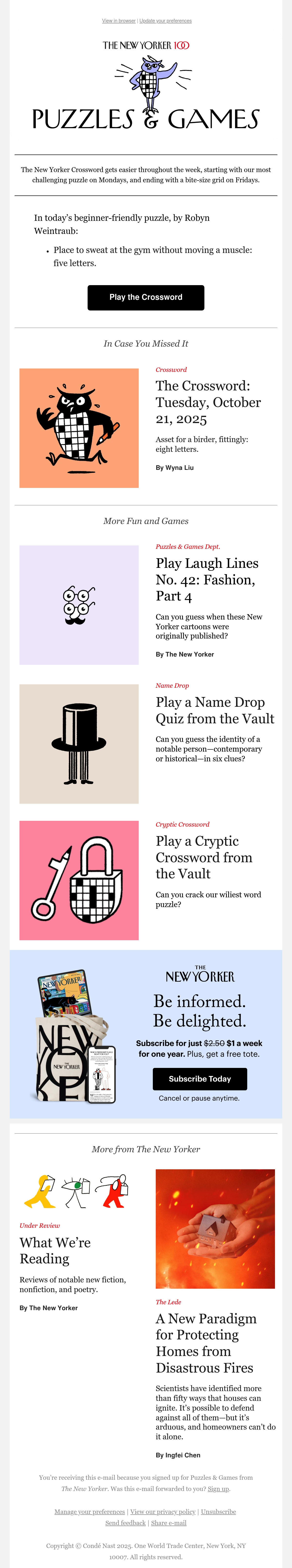Viewport: 292px width, 1568px height.
Task: Open The Crossword: Tuesday, October 21 article
Action: click(x=208, y=402)
